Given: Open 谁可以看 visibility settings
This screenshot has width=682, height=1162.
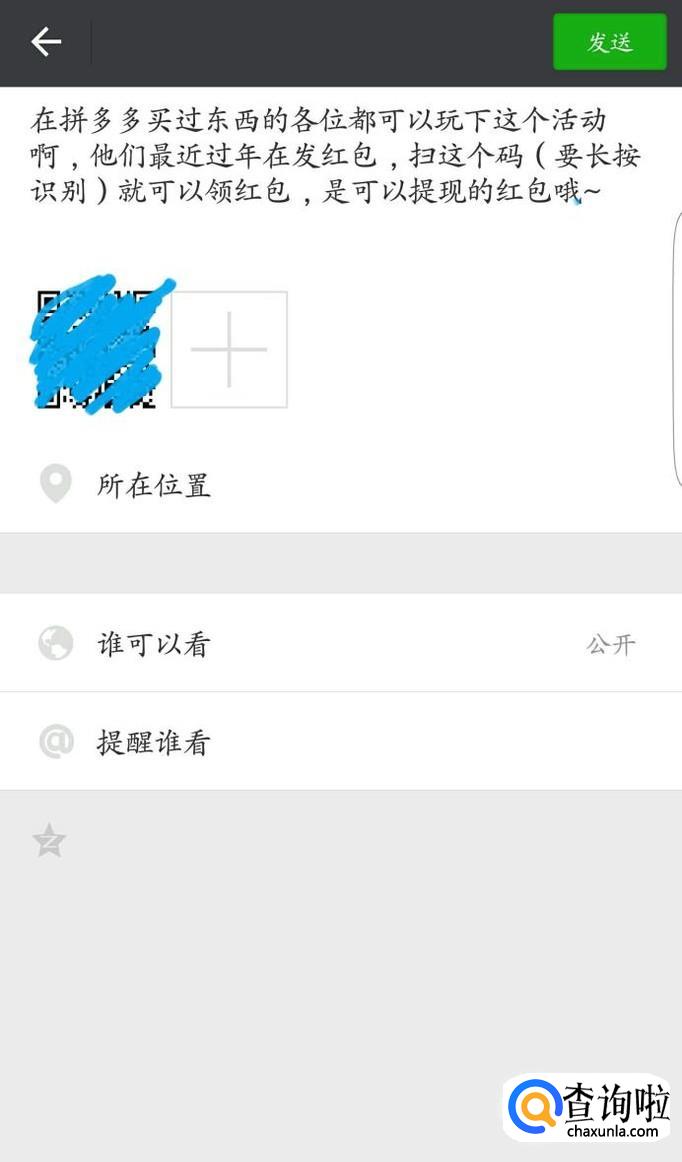Looking at the screenshot, I should coord(340,643).
